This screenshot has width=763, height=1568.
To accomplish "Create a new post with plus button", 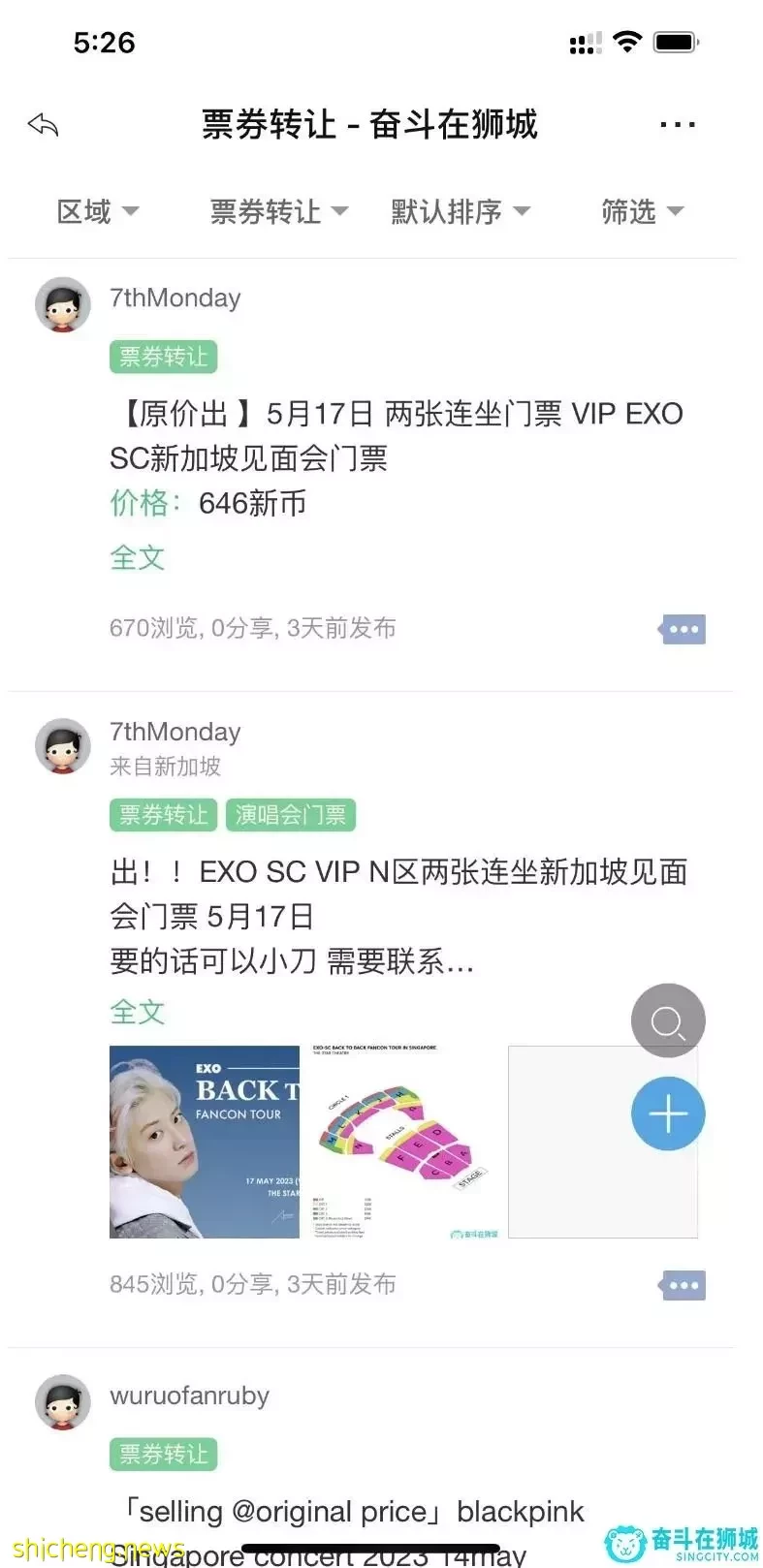I will pyautogui.click(x=668, y=1114).
